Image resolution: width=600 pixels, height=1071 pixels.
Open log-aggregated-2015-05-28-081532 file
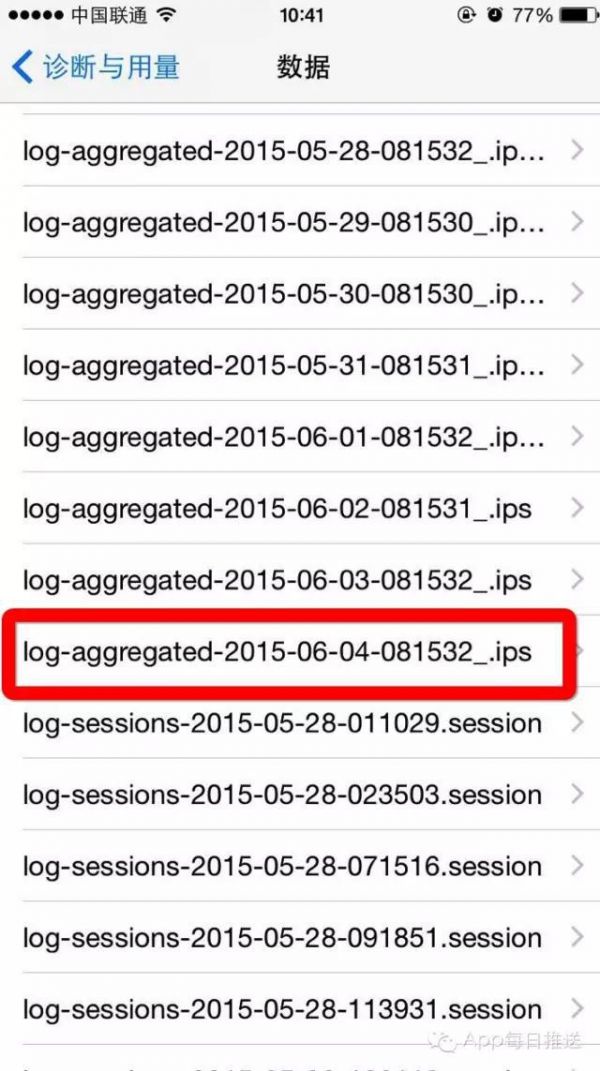285,151
